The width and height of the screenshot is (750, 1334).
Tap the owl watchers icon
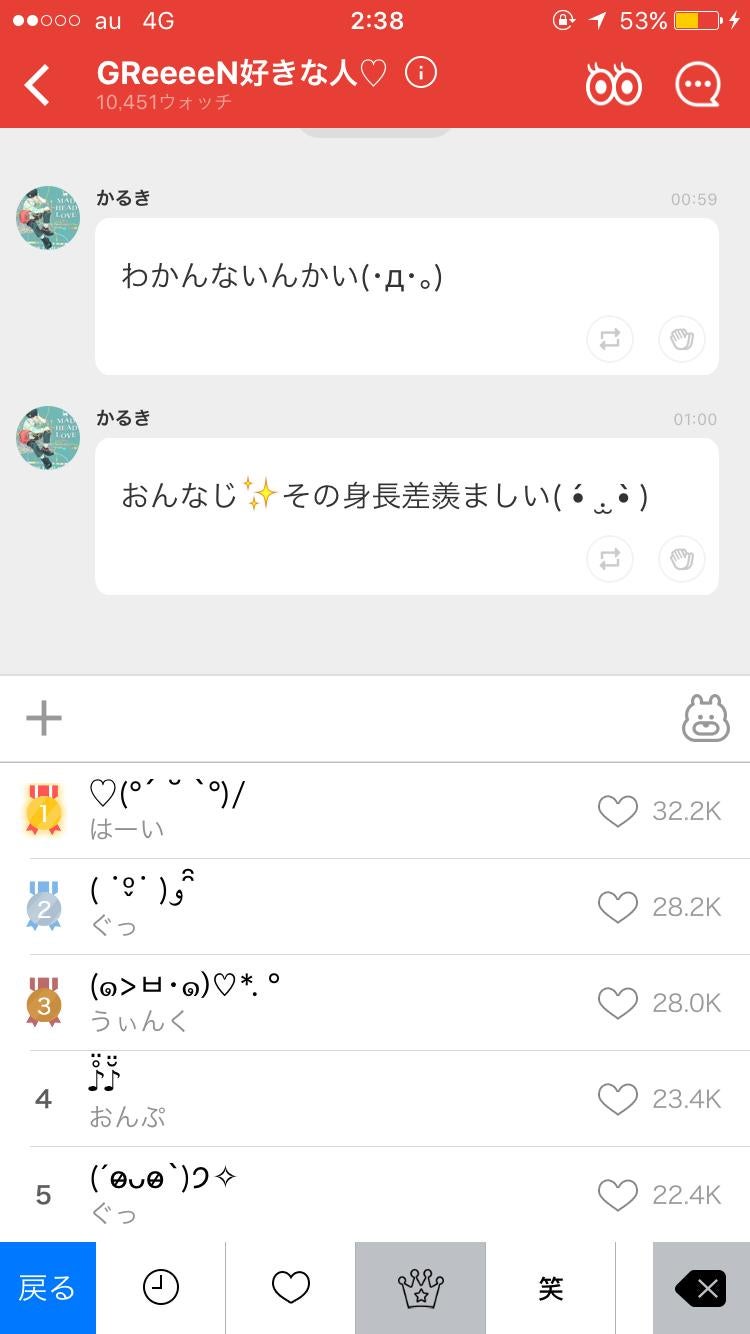614,83
